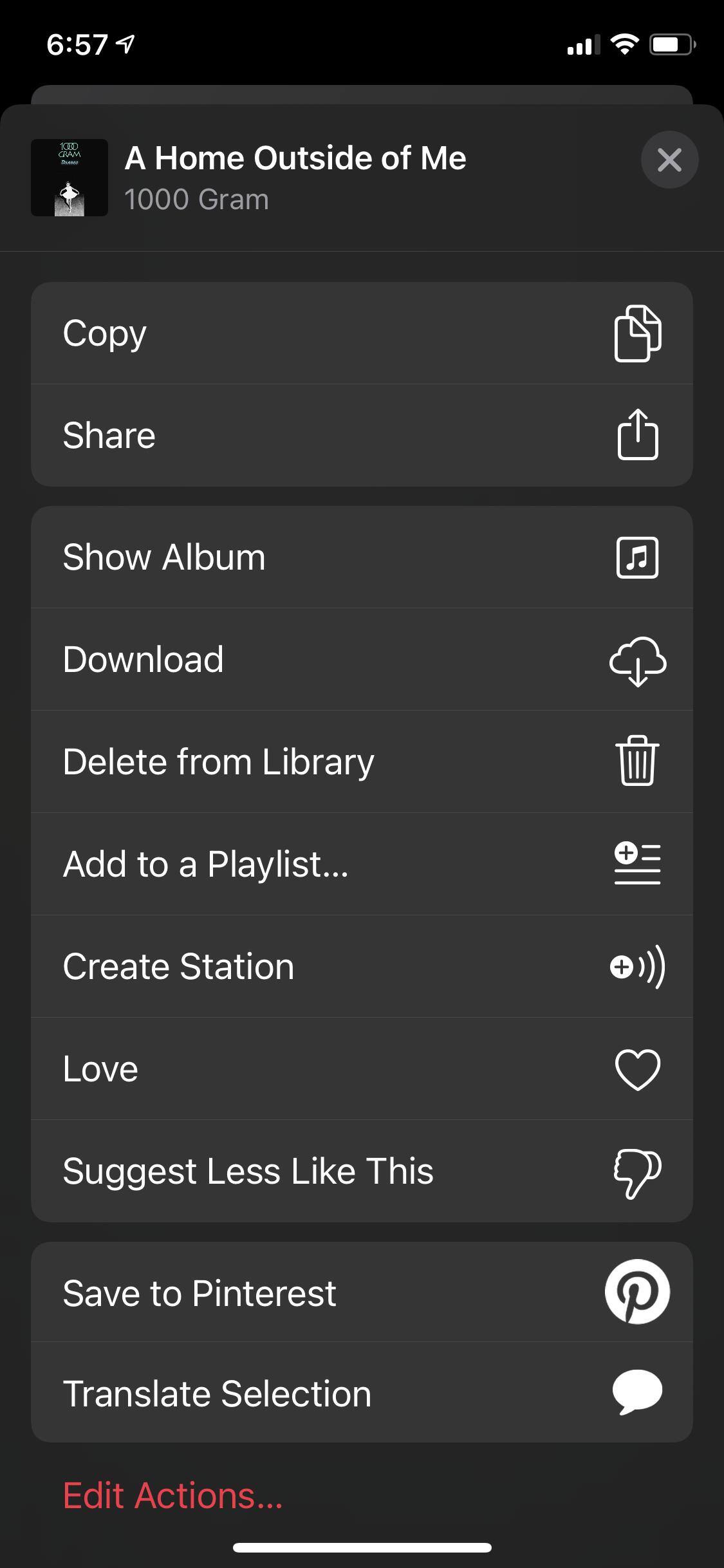The image size is (724, 1568).
Task: Open Edit Actions
Action: 172,1496
